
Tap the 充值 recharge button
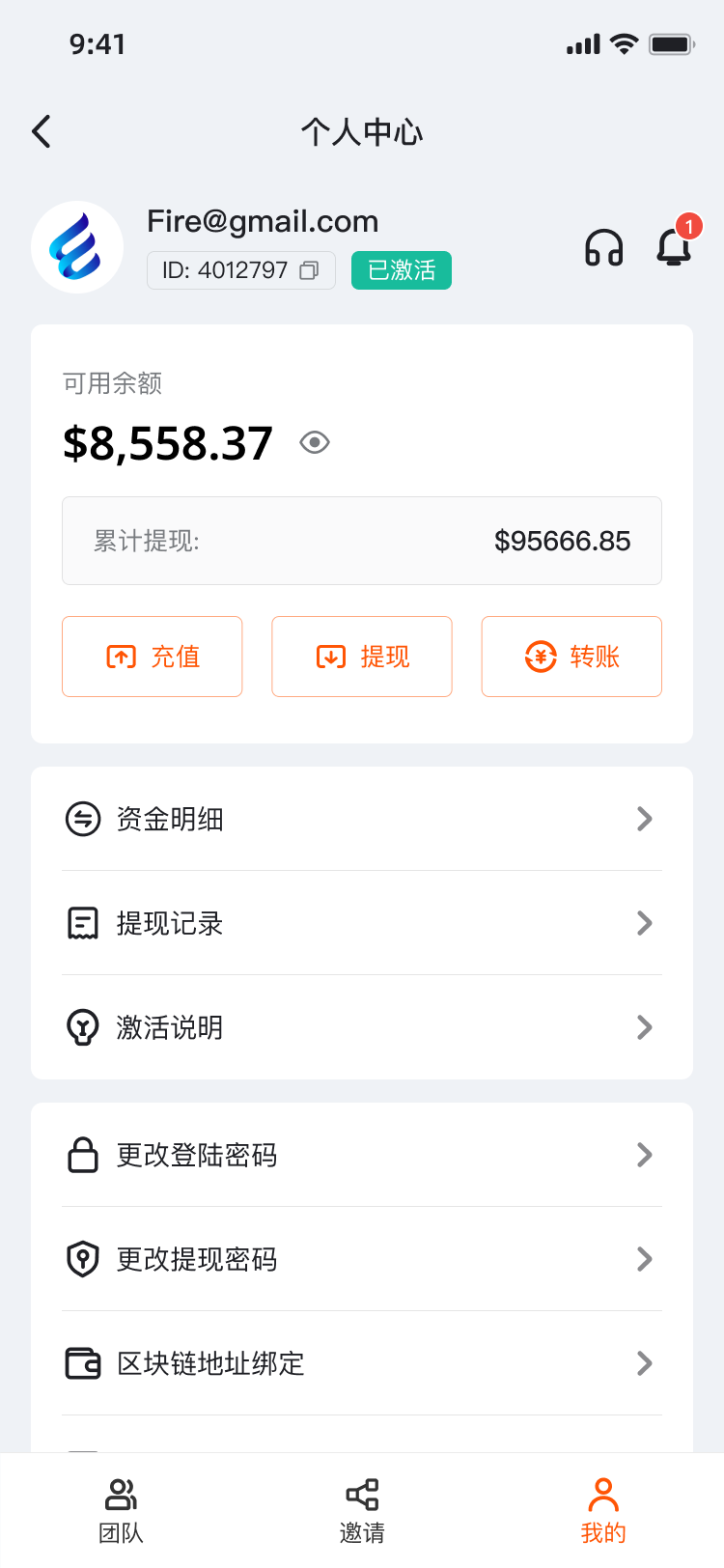tap(153, 657)
